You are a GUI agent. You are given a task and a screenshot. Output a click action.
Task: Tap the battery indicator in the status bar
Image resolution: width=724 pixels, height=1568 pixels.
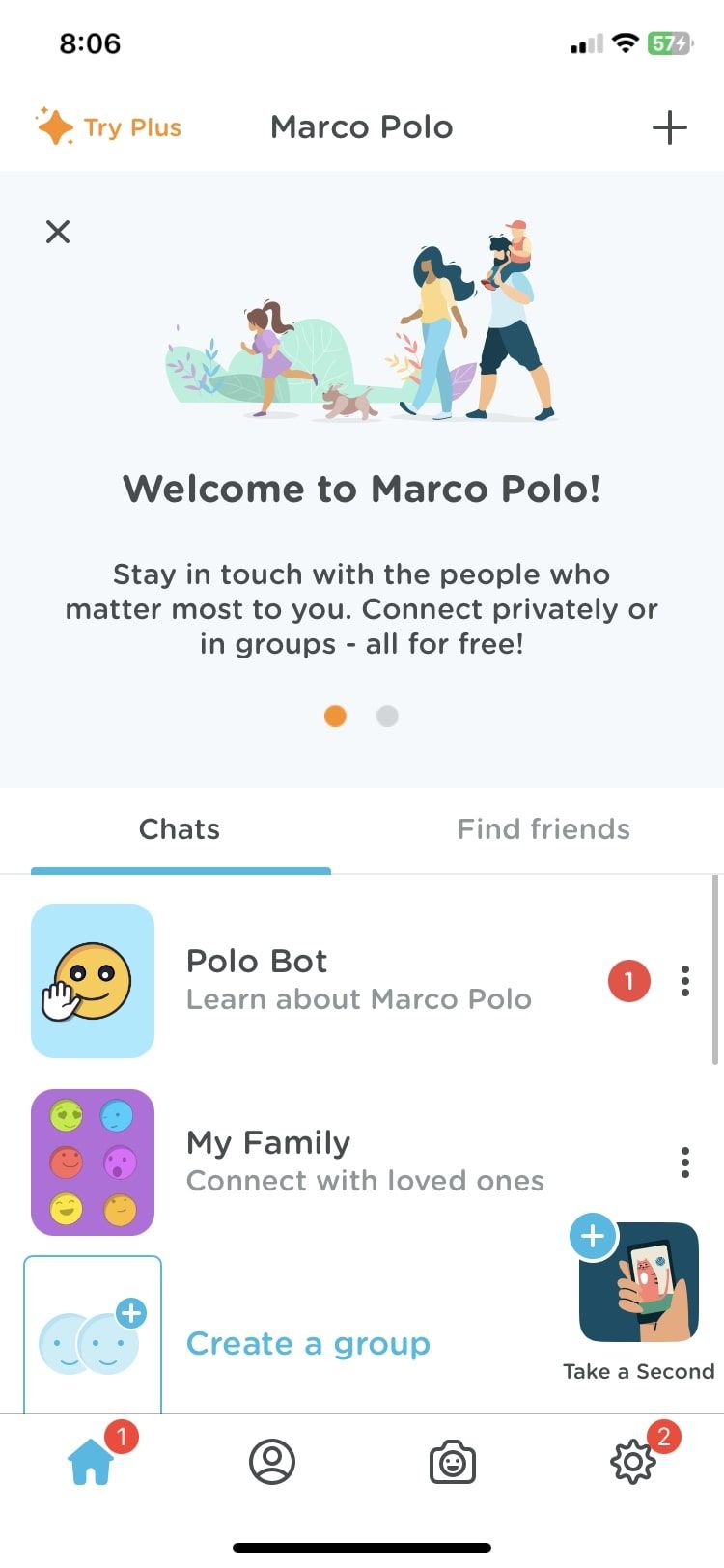point(668,42)
